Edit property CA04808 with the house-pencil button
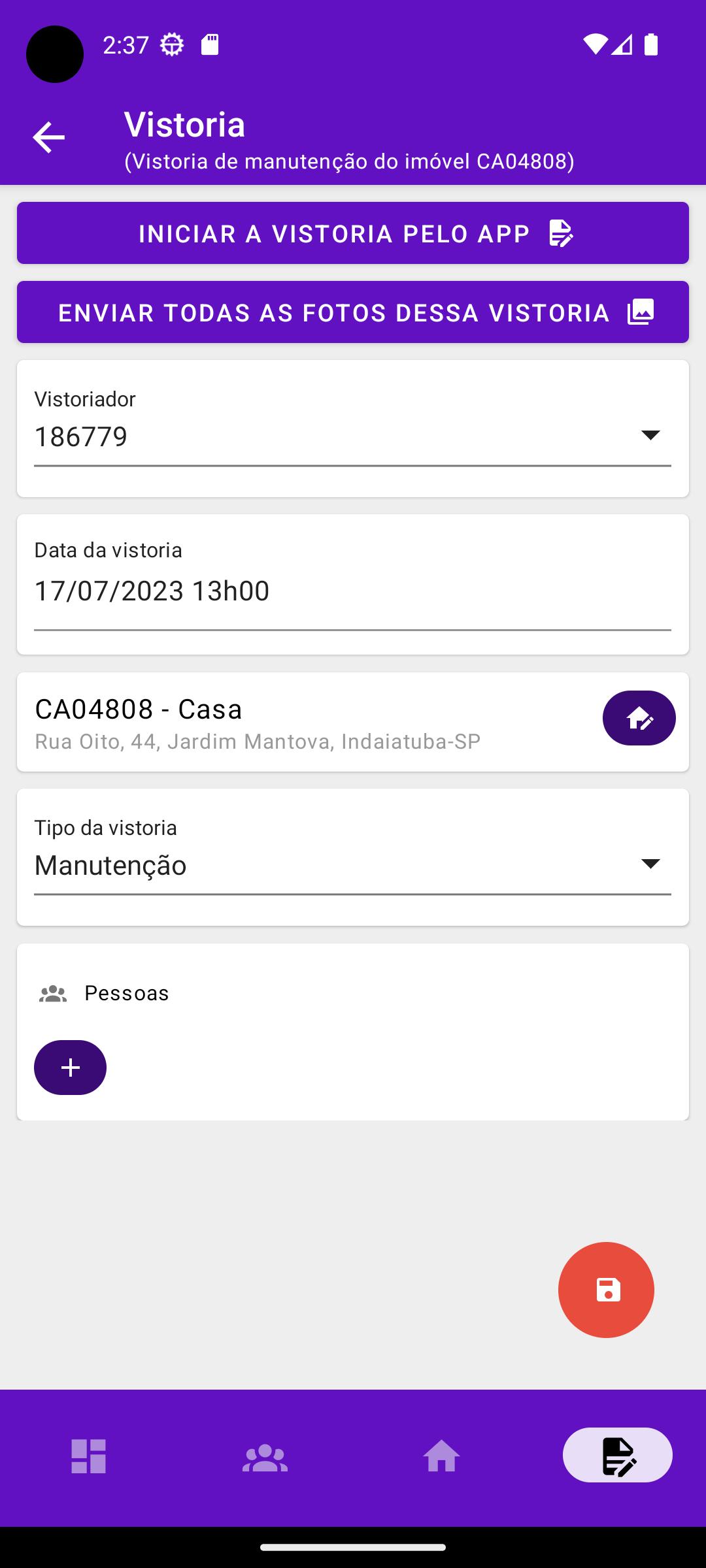The image size is (706, 1568). click(x=639, y=718)
